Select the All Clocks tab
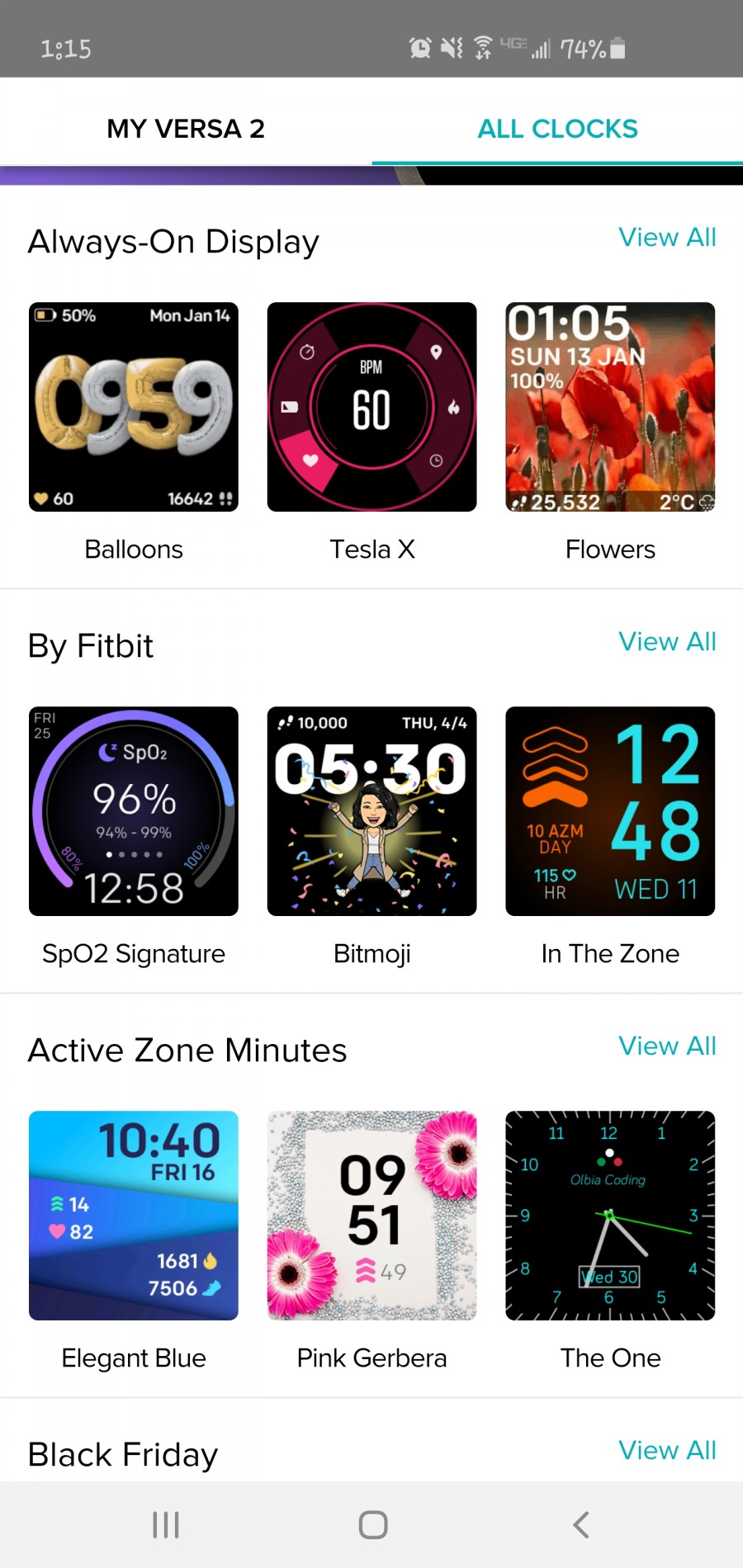Screen dimensions: 743x1568 click(x=557, y=129)
